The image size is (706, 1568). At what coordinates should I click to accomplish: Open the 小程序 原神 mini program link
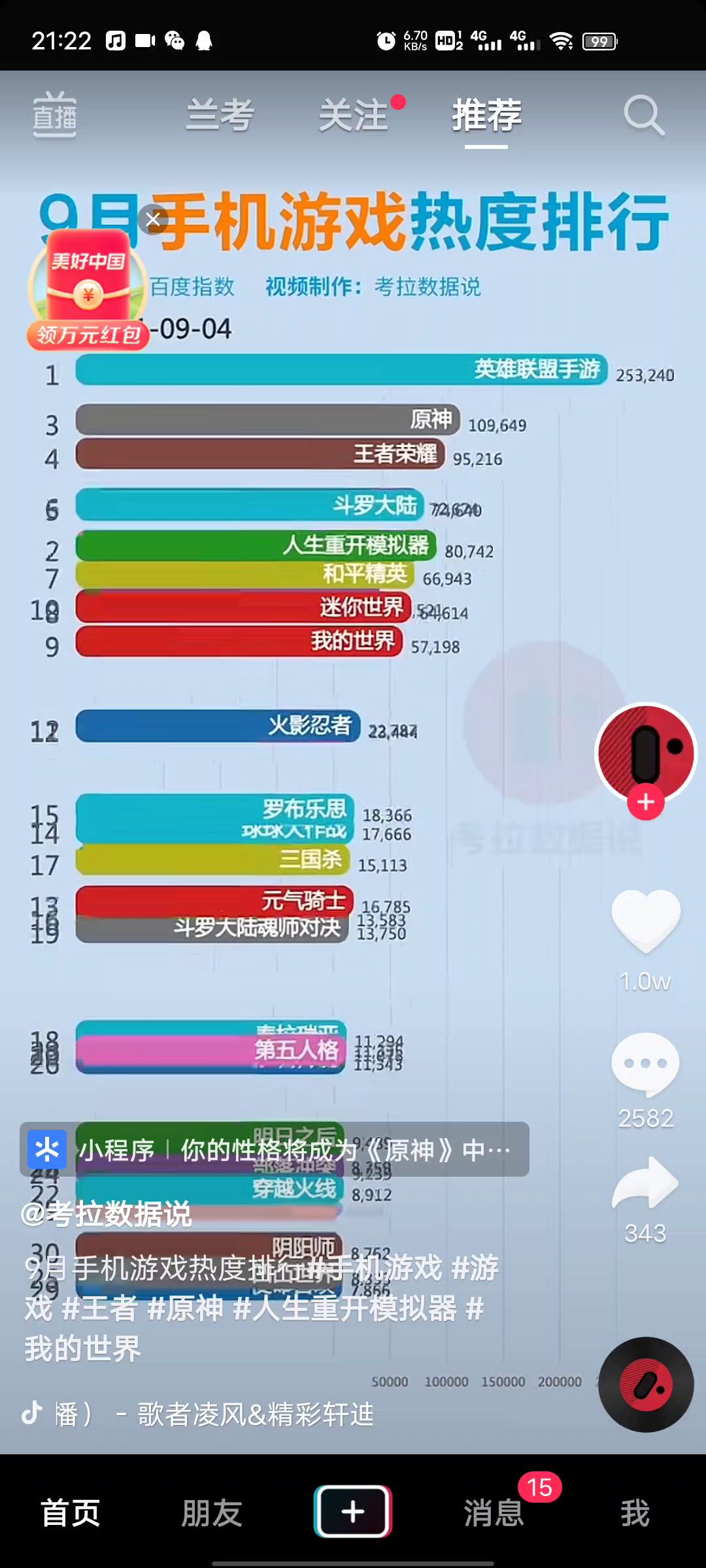click(x=275, y=1149)
